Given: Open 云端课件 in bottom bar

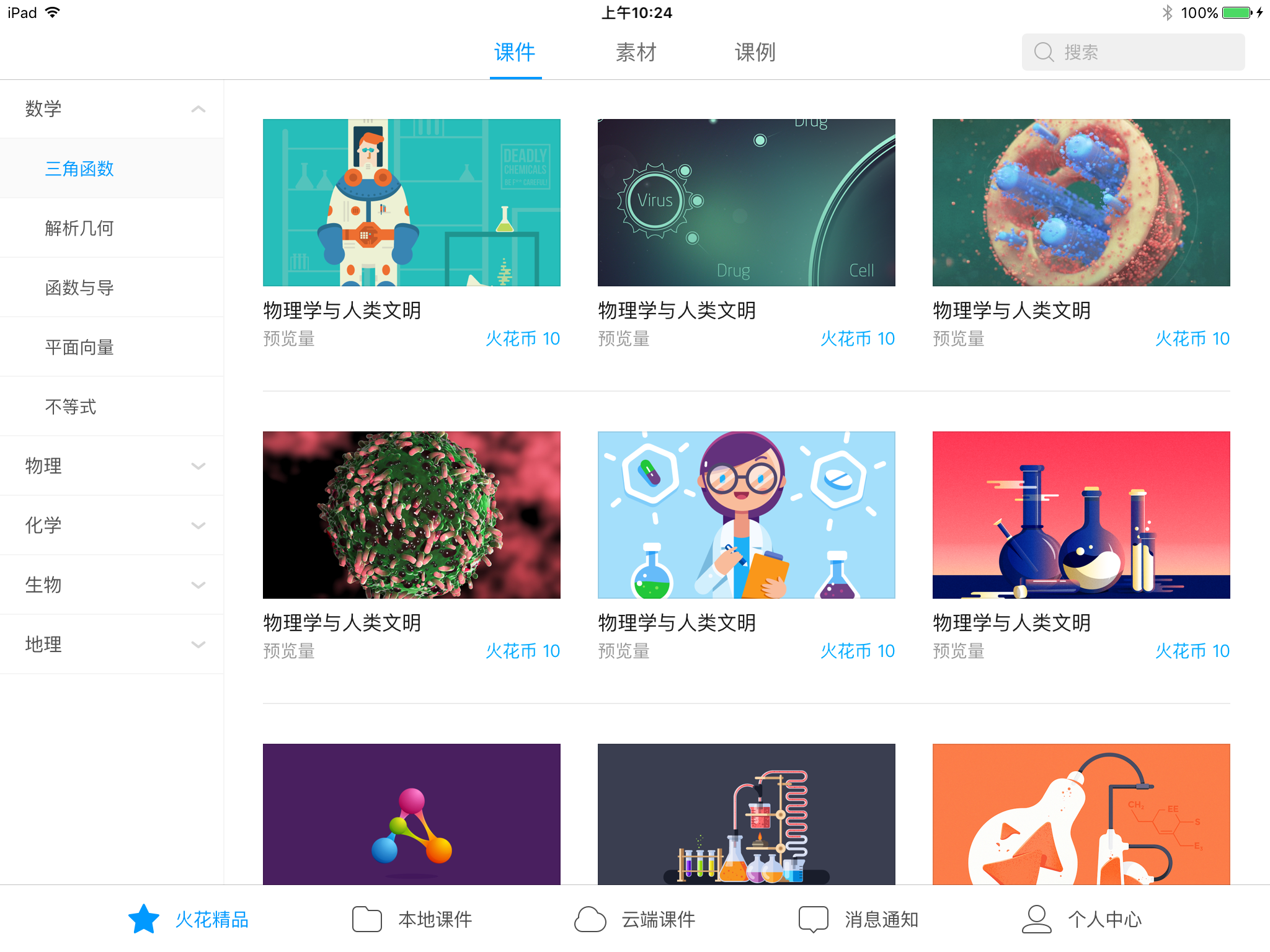Looking at the screenshot, I should [x=635, y=919].
